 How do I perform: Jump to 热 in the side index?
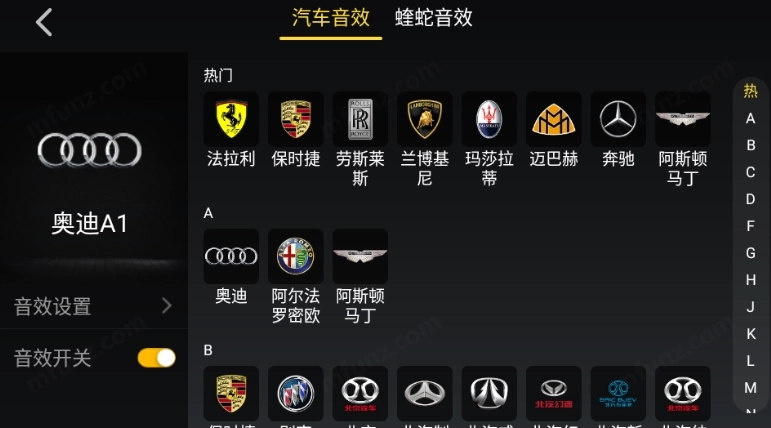click(x=750, y=92)
